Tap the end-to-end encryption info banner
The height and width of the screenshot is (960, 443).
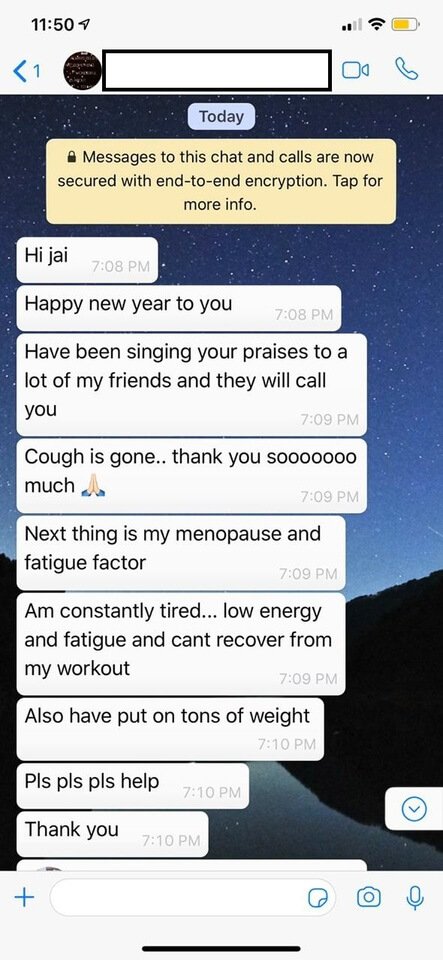(221, 181)
